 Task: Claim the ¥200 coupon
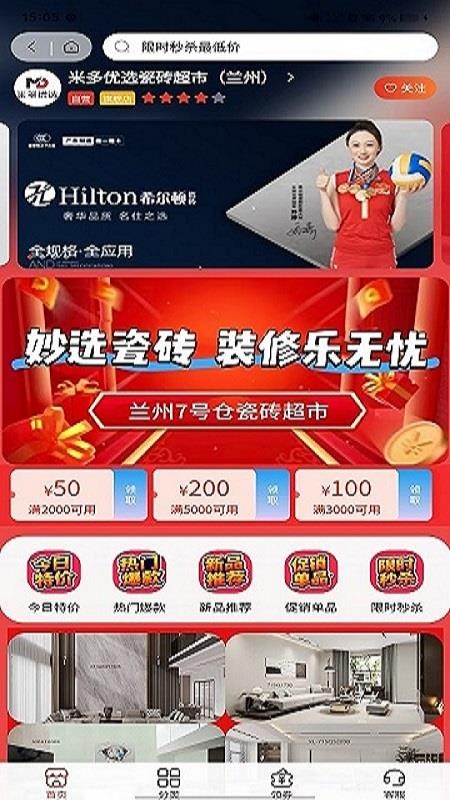[272, 495]
